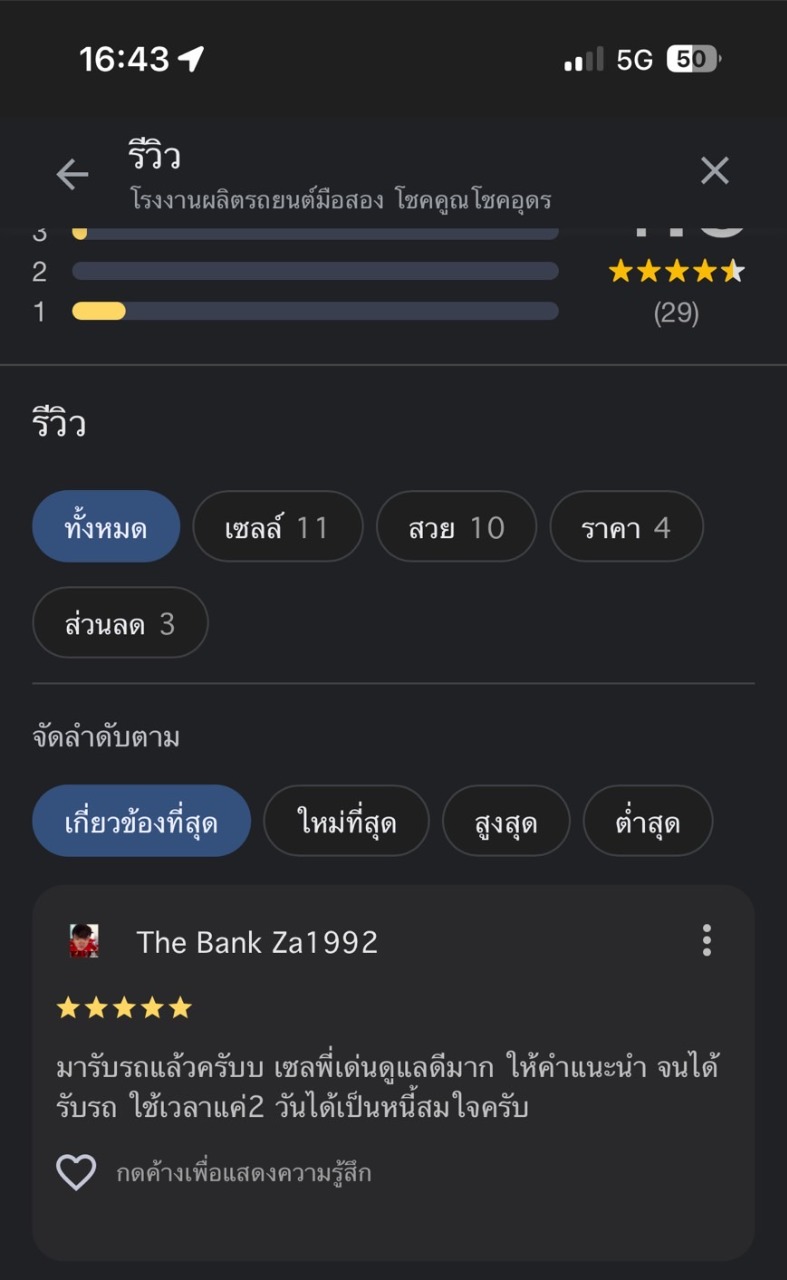The image size is (787, 1280).
Task: Open The Bank Za1992's reviewer profile
Action: click(256, 942)
